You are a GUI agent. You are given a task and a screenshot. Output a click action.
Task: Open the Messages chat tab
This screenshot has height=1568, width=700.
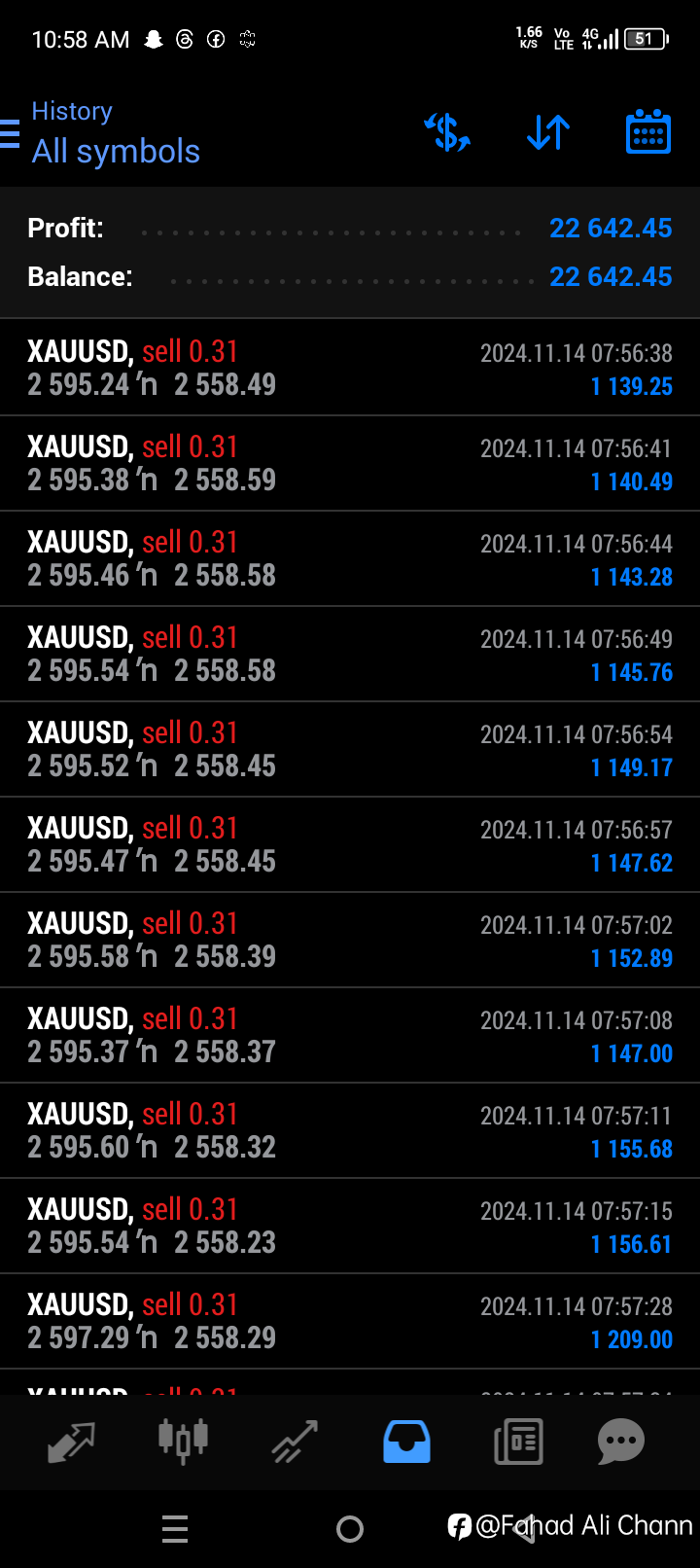pyautogui.click(x=621, y=1442)
